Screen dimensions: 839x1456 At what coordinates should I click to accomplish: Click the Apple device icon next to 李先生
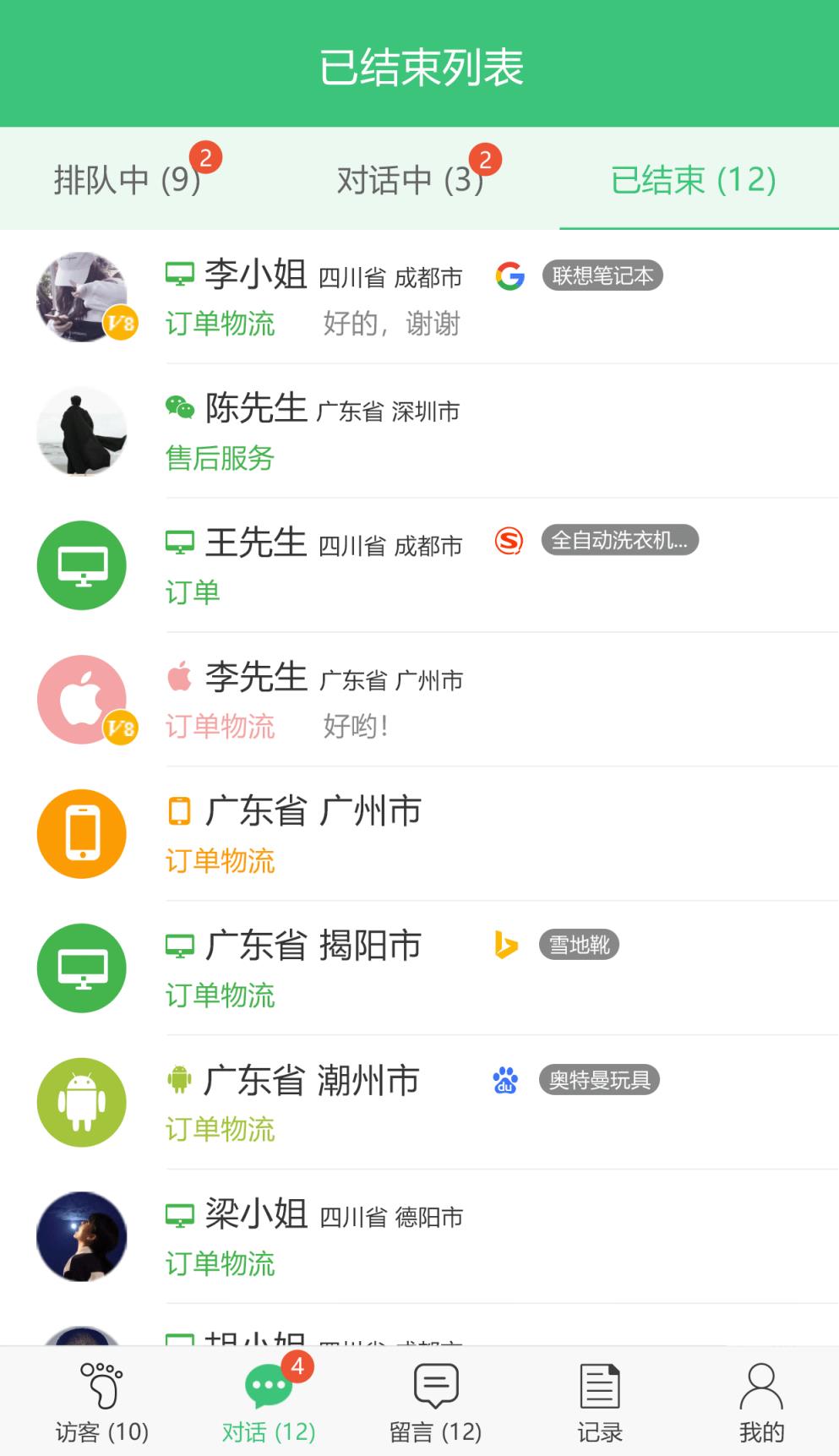(x=178, y=675)
